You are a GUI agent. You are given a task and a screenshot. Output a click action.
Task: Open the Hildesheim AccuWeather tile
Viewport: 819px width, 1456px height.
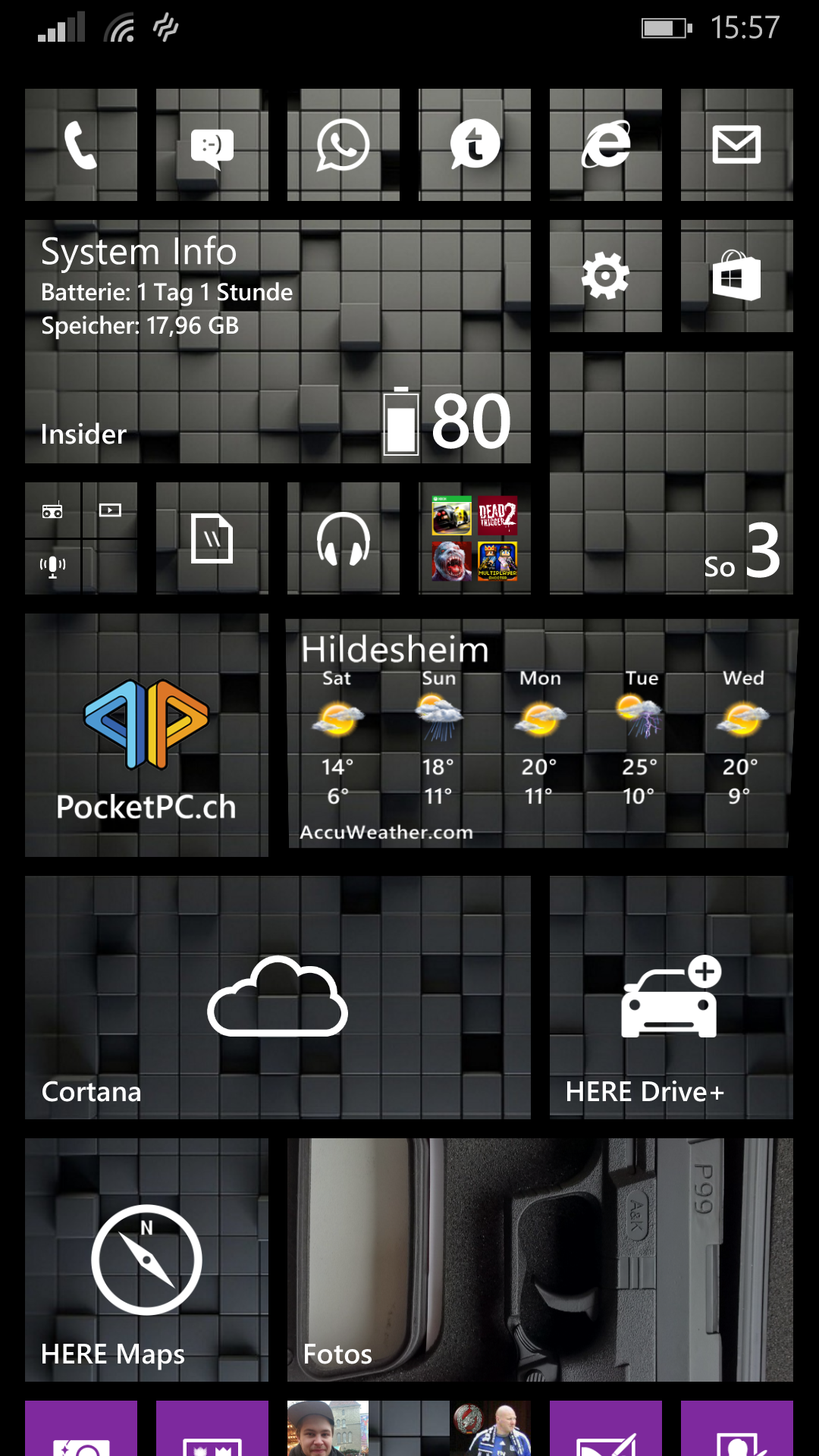[x=540, y=735]
